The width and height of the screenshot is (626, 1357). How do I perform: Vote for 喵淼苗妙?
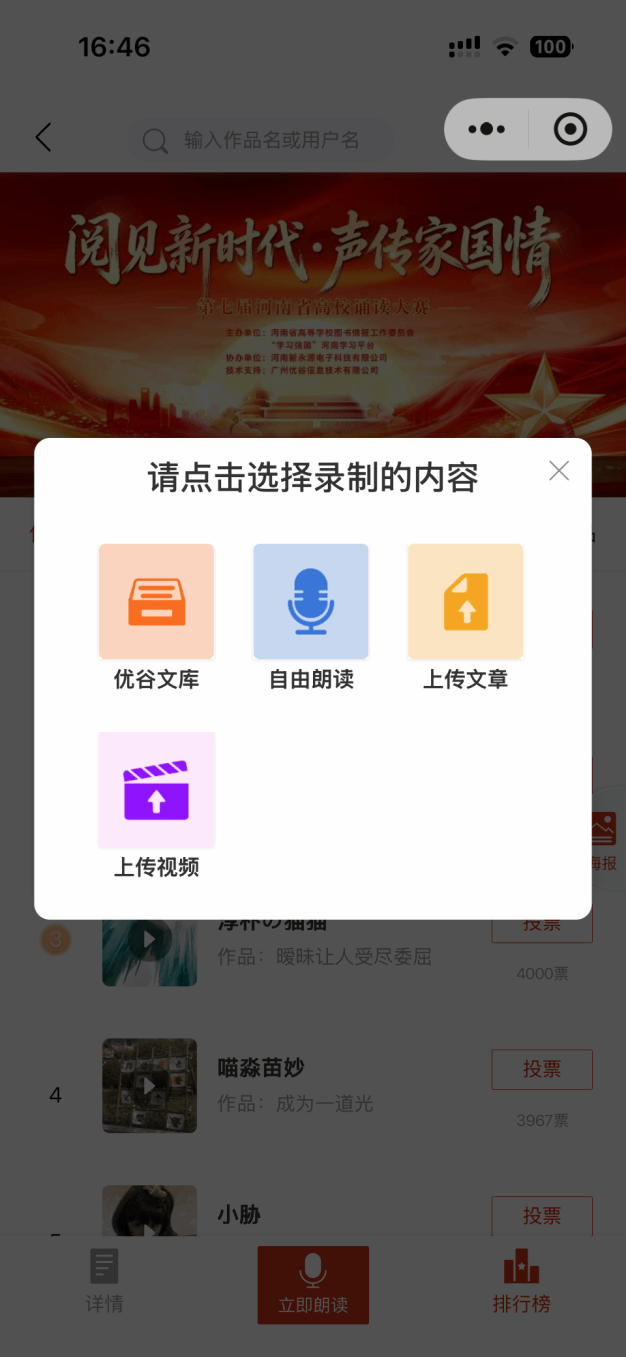tap(541, 1069)
